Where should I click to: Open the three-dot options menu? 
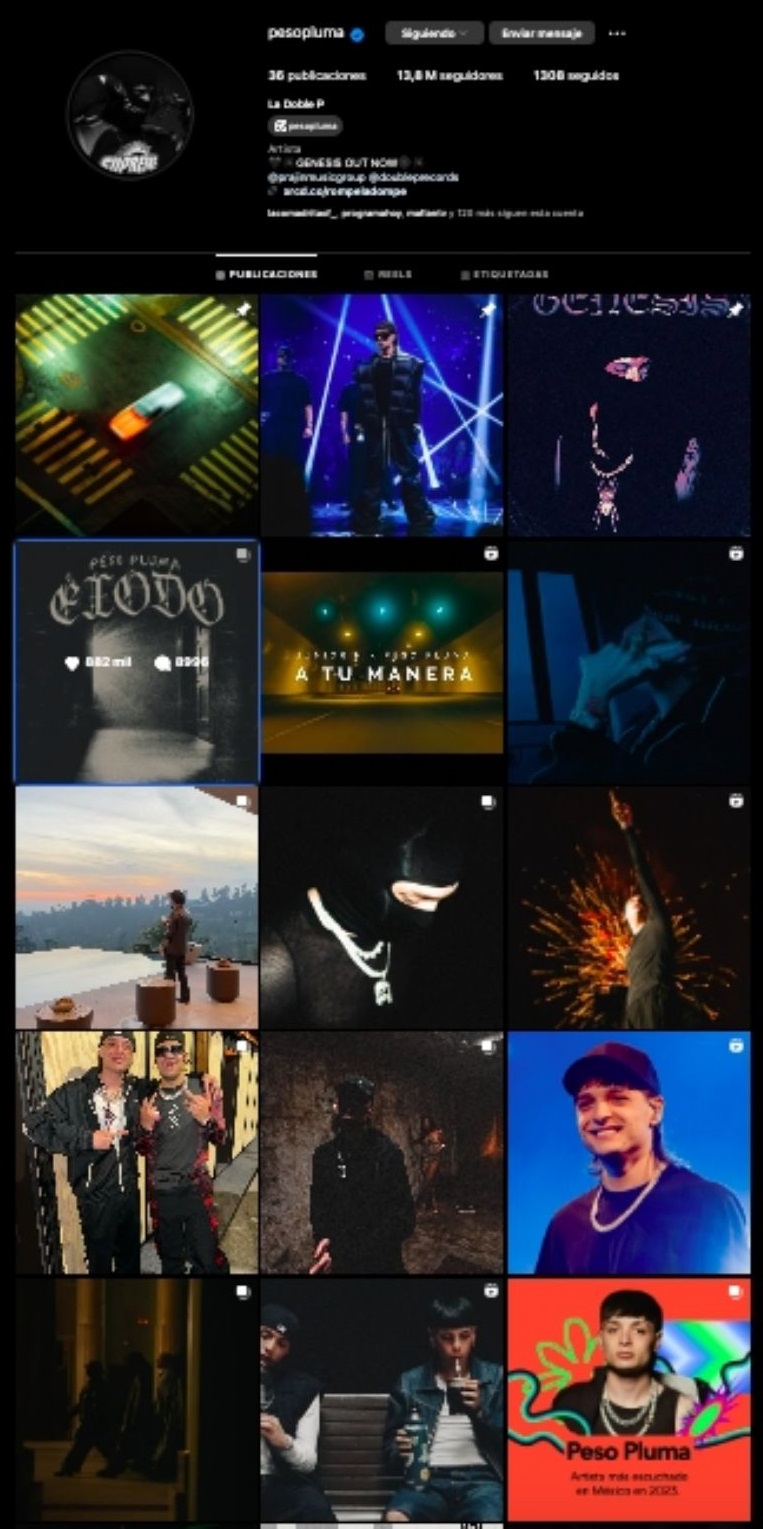tap(617, 33)
